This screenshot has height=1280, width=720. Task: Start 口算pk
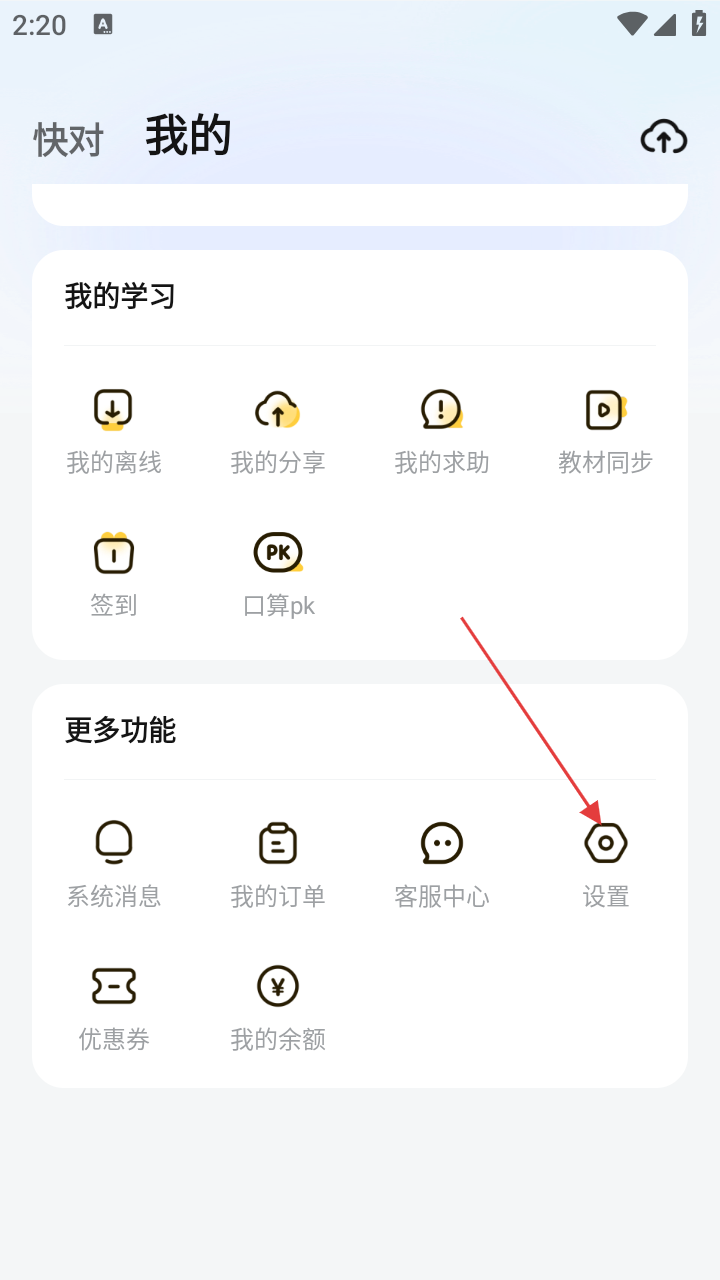(278, 573)
